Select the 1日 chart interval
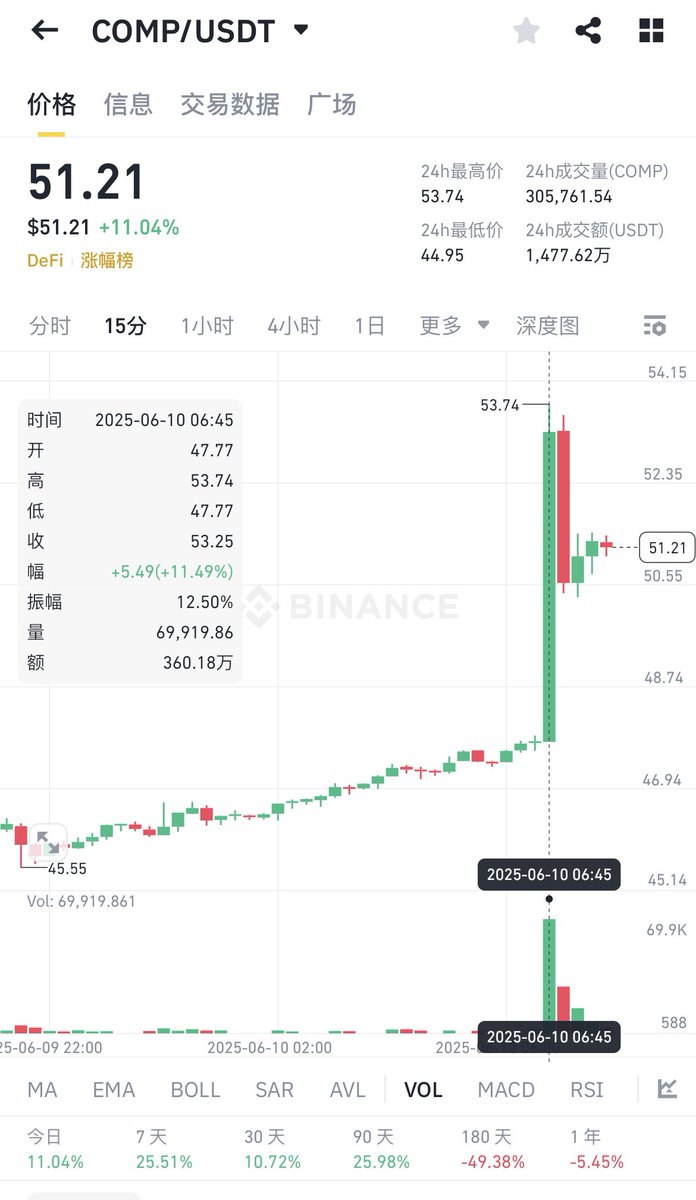Viewport: 696px width, 1200px height. click(369, 326)
